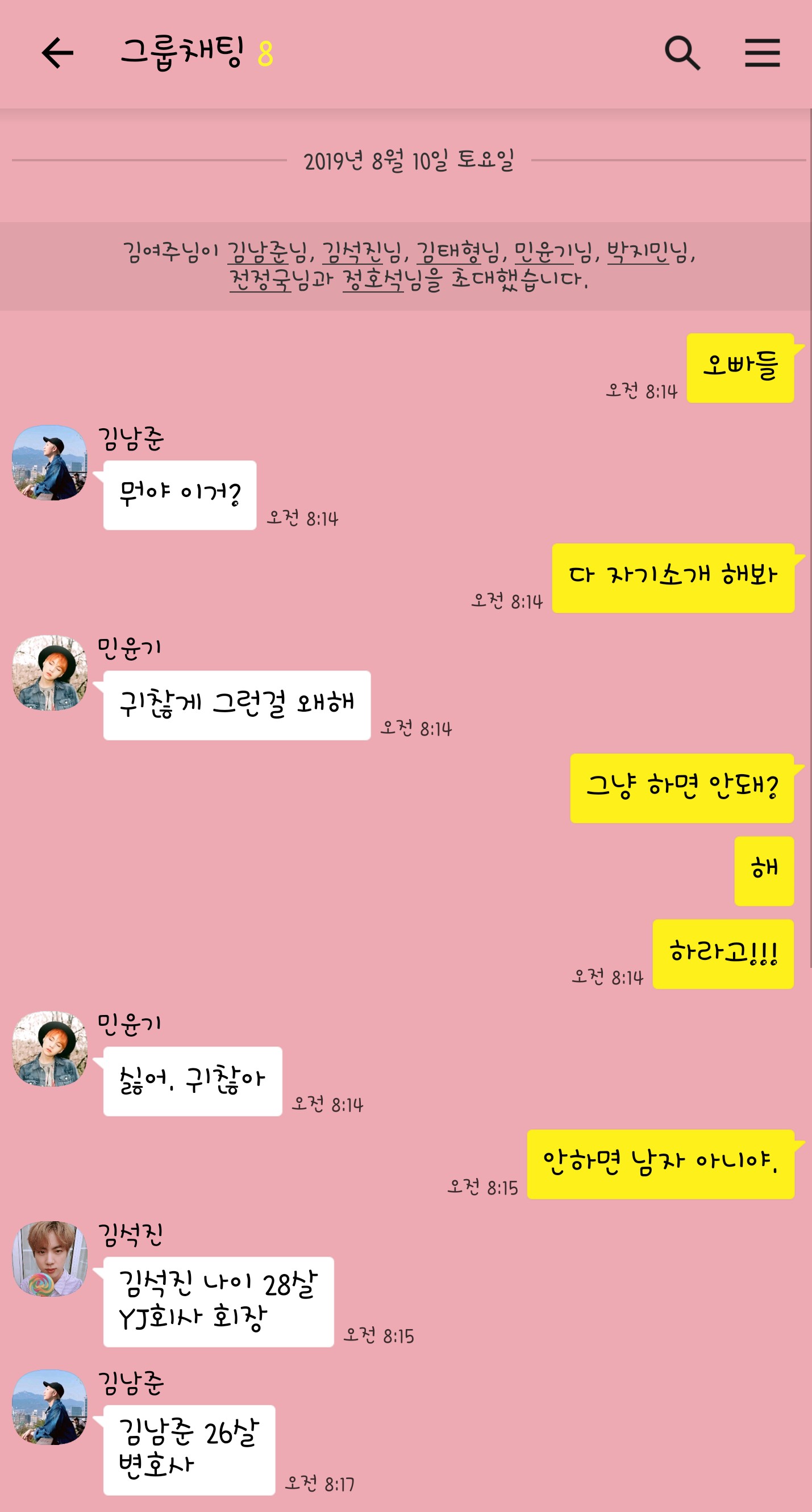View 김남준's profile photo beside "뭐야 이거?"

[x=50, y=462]
